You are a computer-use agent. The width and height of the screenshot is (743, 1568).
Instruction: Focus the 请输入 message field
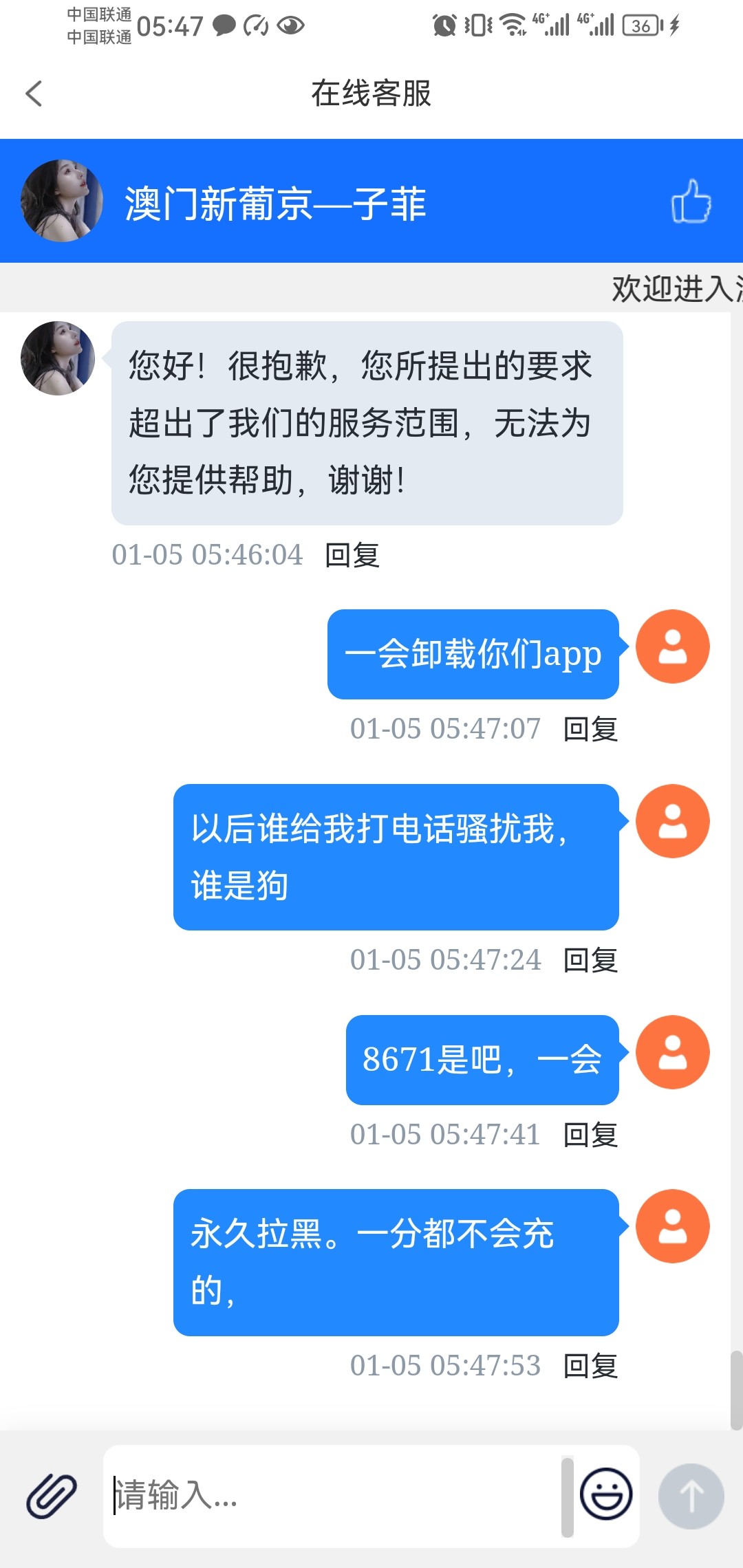coord(330,1496)
